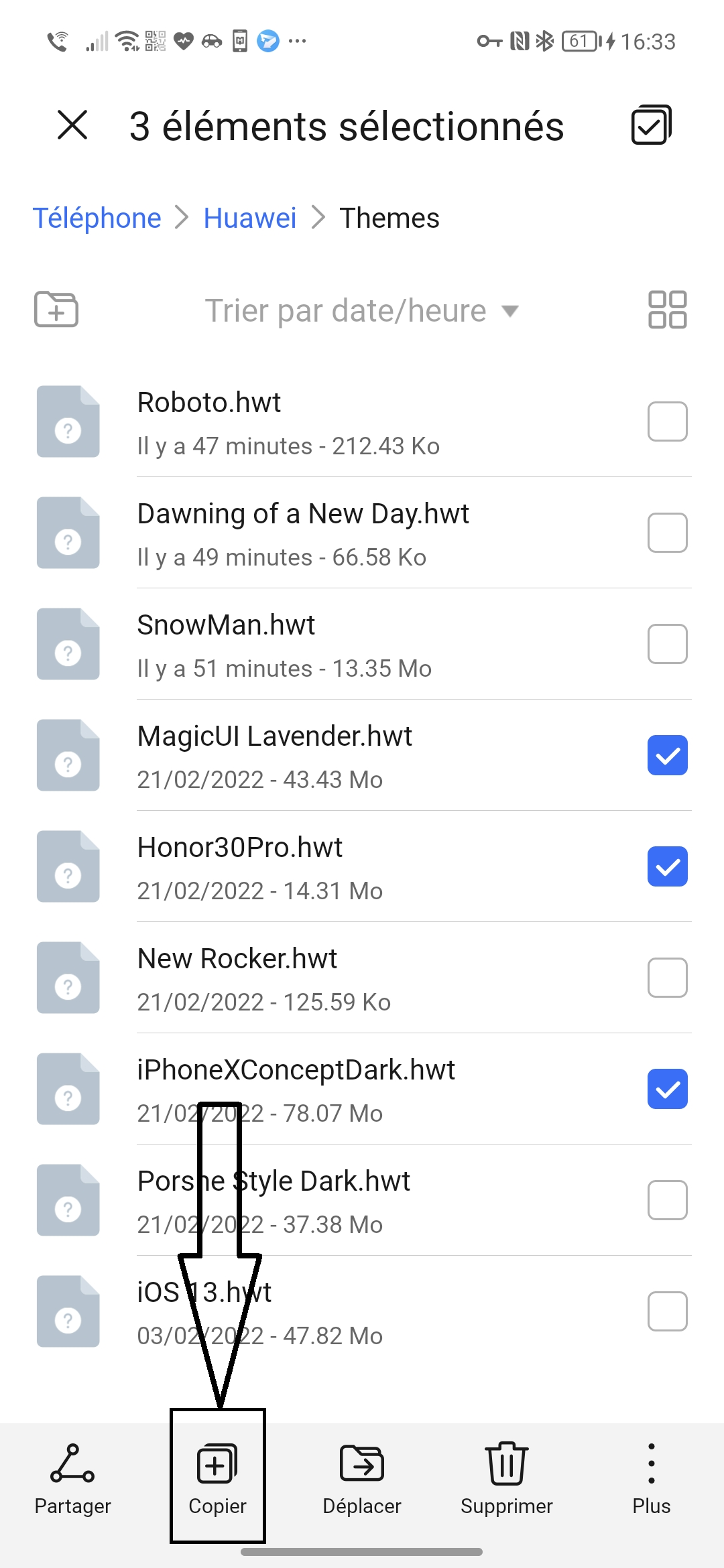Image resolution: width=724 pixels, height=1568 pixels.
Task: Deselect the MagicUI Lavender.hwt checkbox
Action: [666, 755]
